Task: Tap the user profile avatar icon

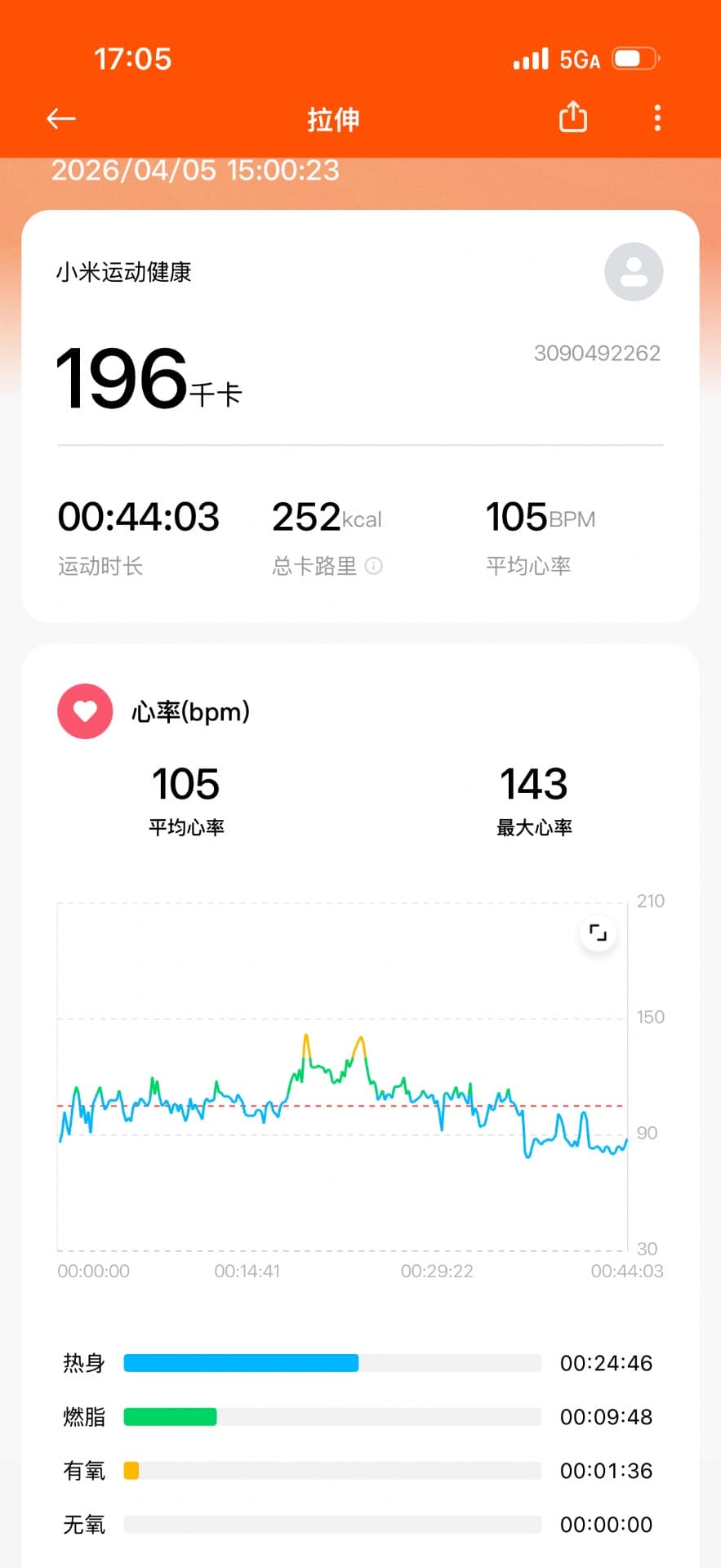Action: [x=633, y=271]
